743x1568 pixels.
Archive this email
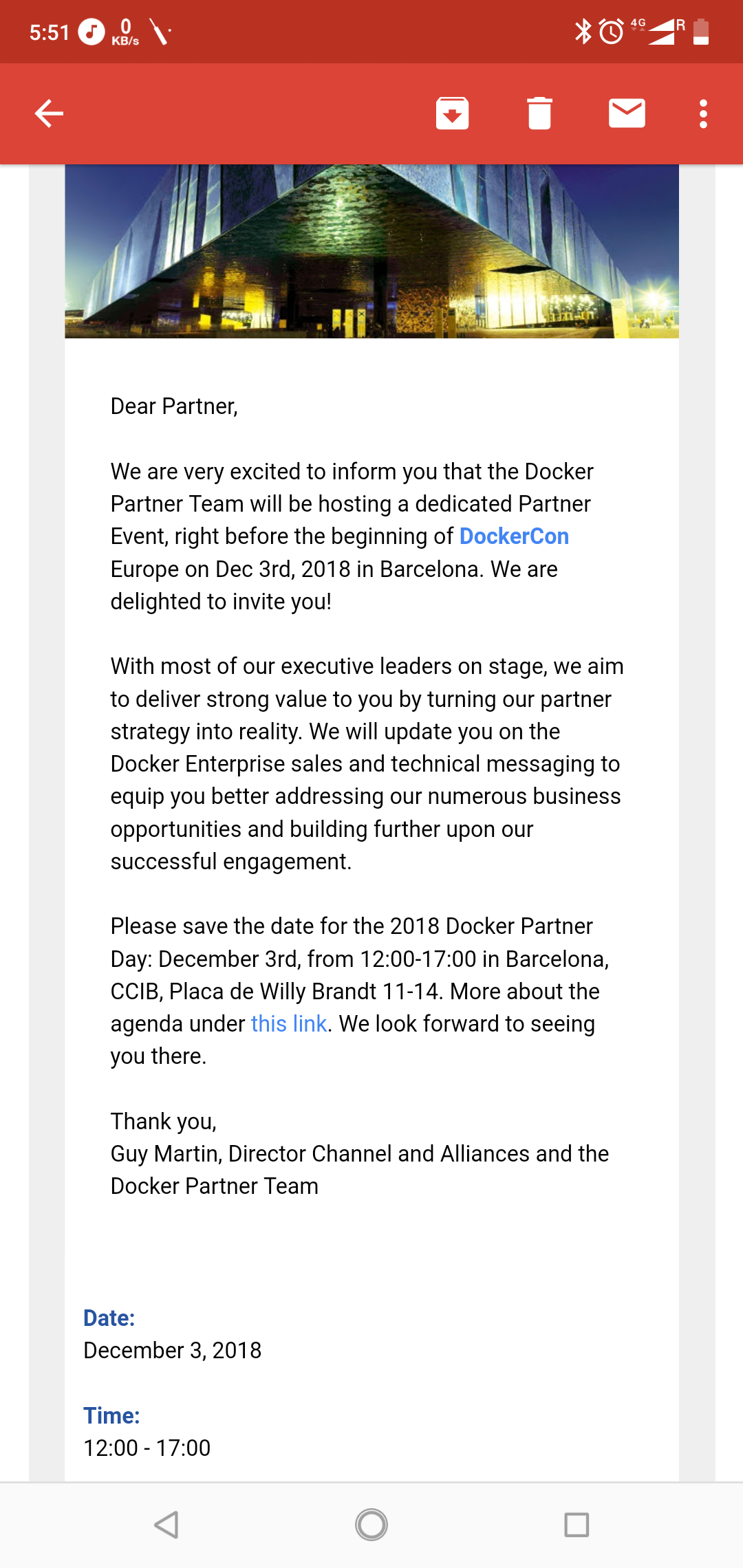tap(452, 113)
